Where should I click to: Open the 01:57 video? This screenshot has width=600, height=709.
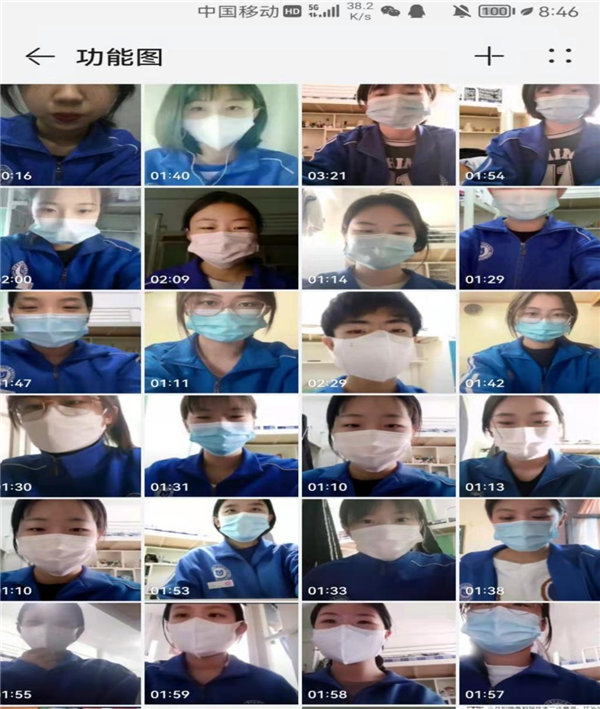tap(530, 653)
